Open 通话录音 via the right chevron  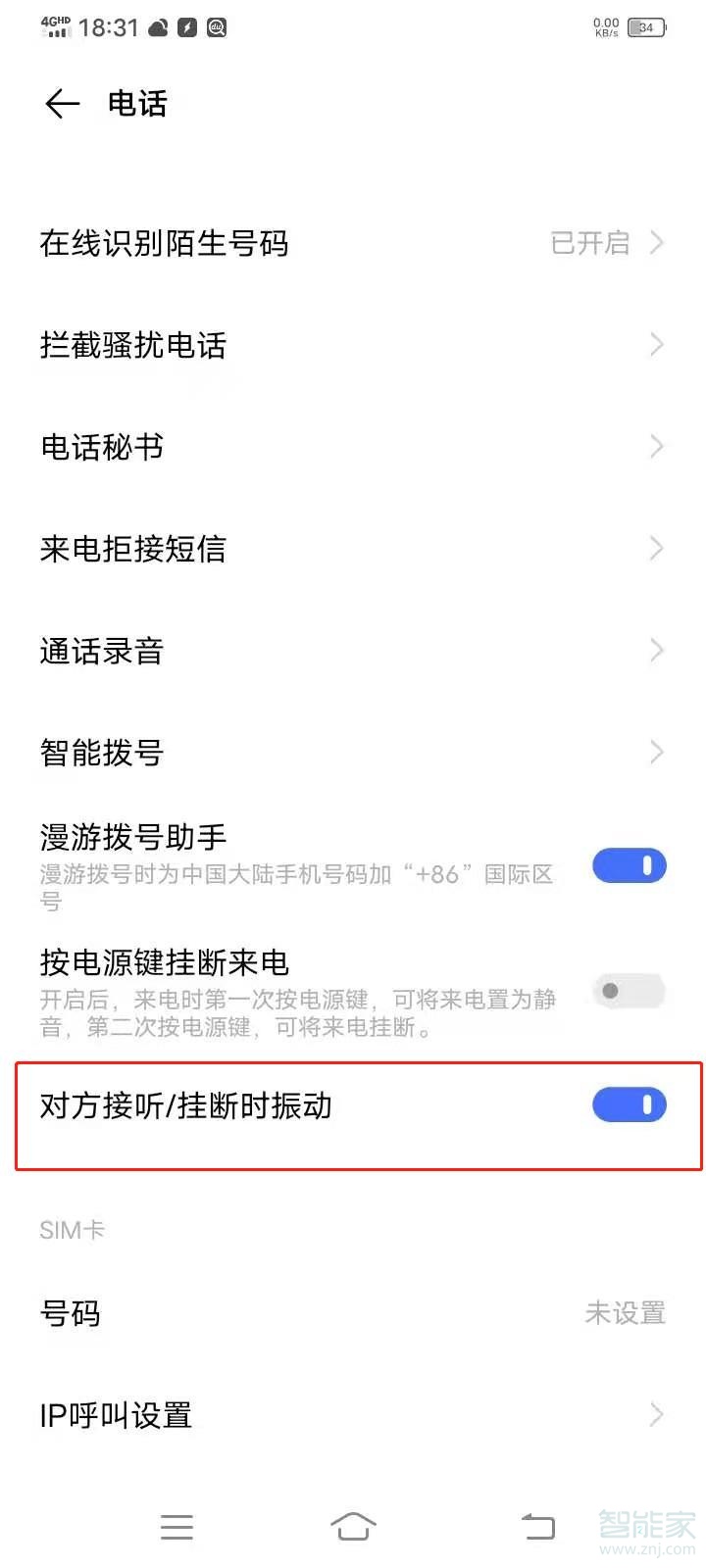(655, 650)
